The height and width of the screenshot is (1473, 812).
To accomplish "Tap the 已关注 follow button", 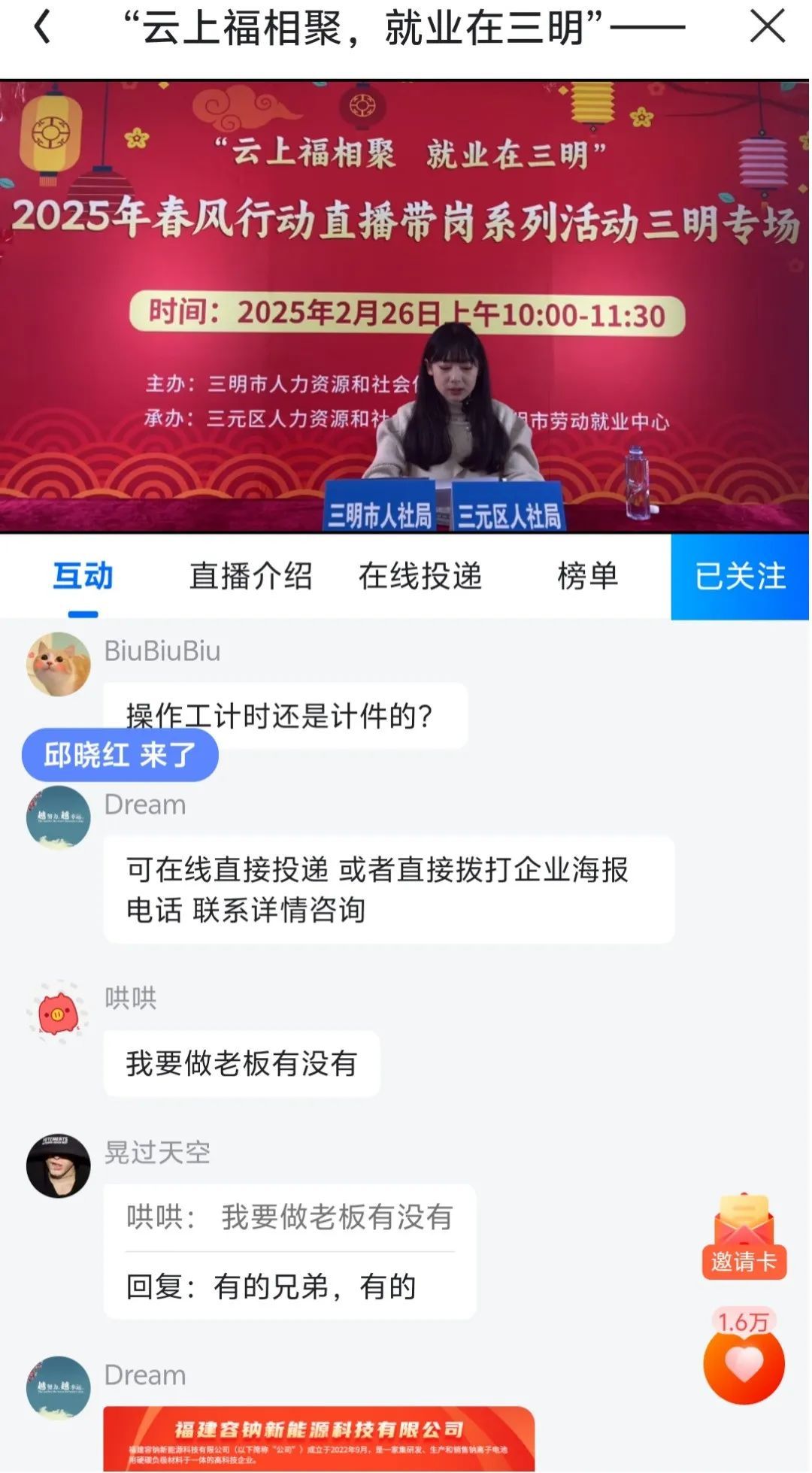I will 740,577.
